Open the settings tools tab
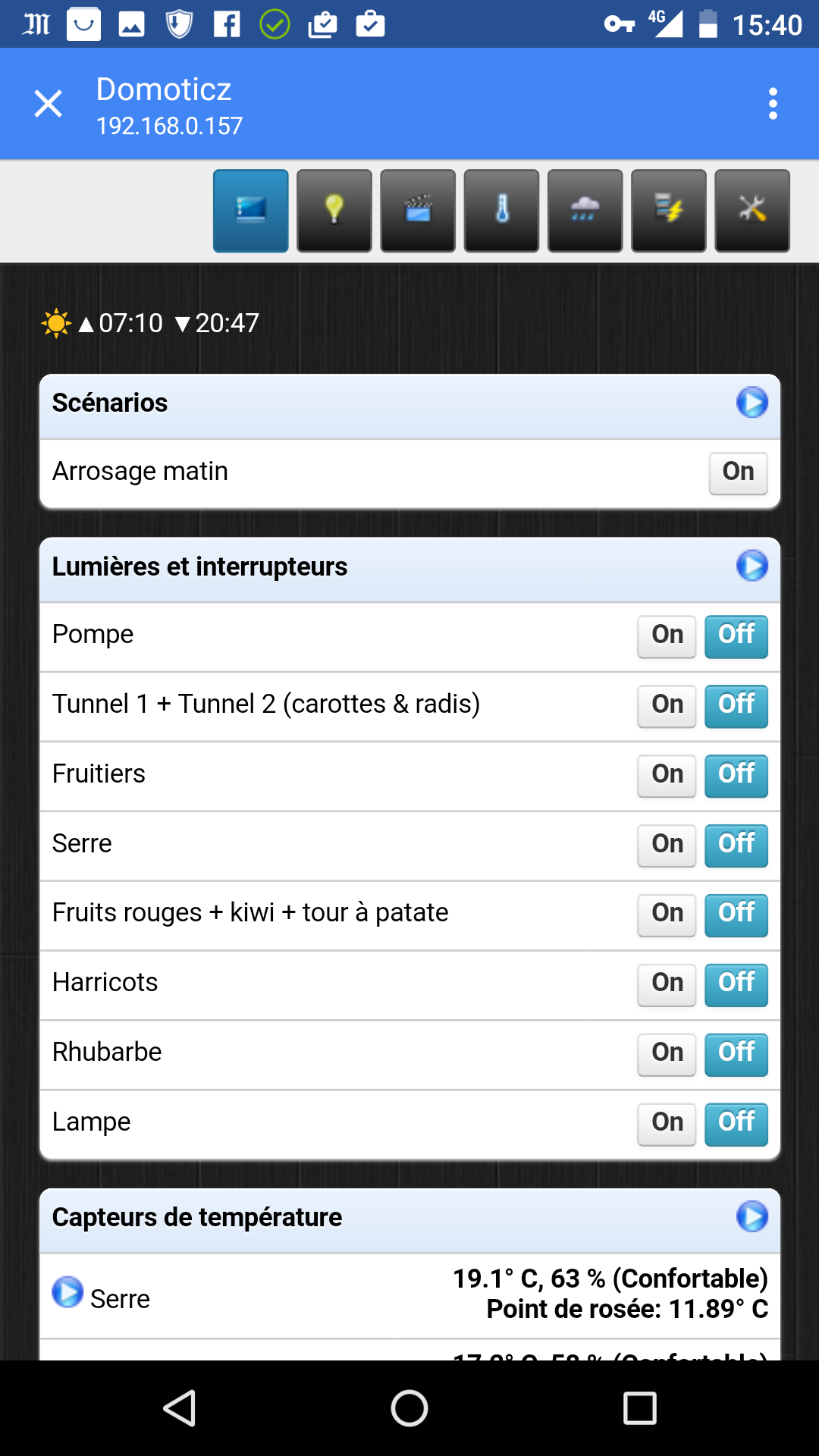The height and width of the screenshot is (1456, 819). tap(752, 211)
